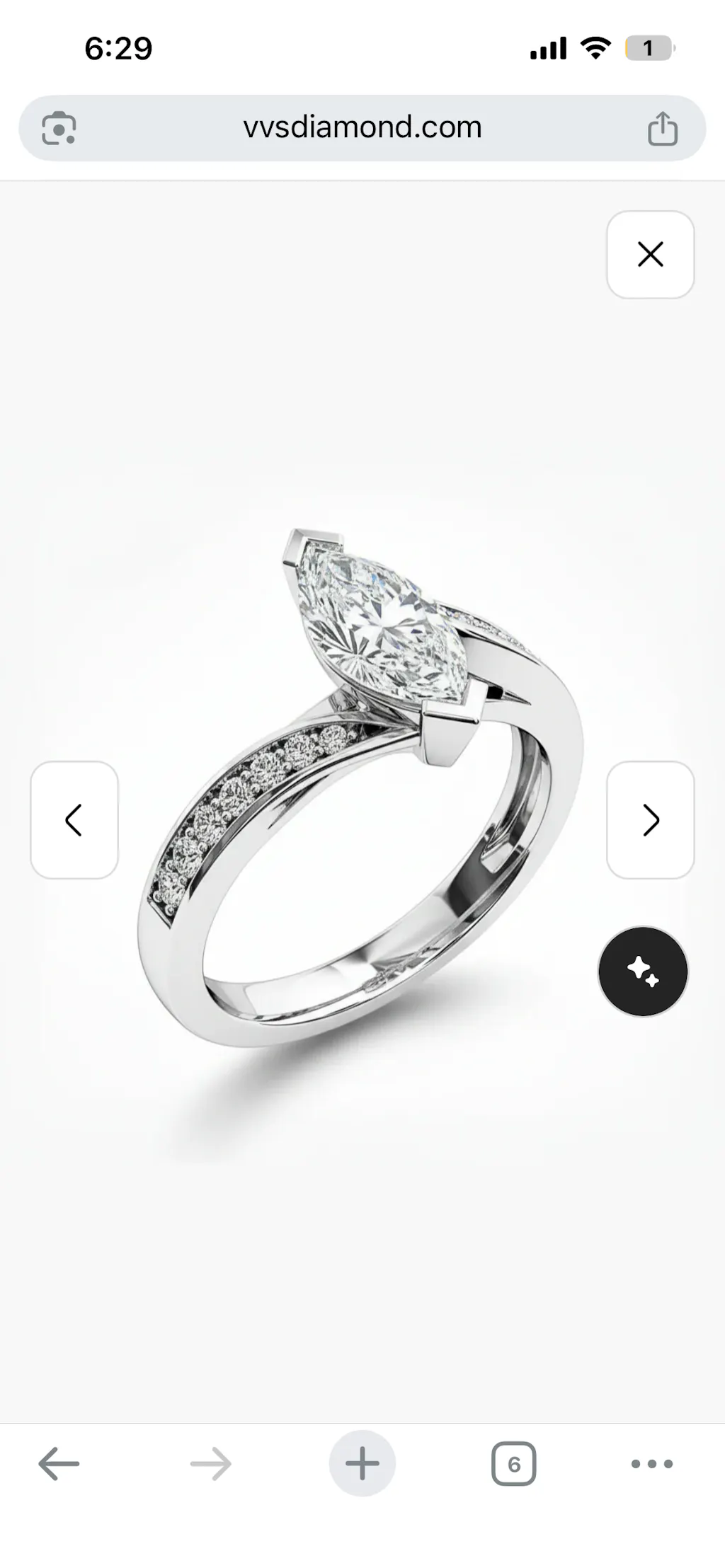Go back to the previous page

(x=59, y=1463)
